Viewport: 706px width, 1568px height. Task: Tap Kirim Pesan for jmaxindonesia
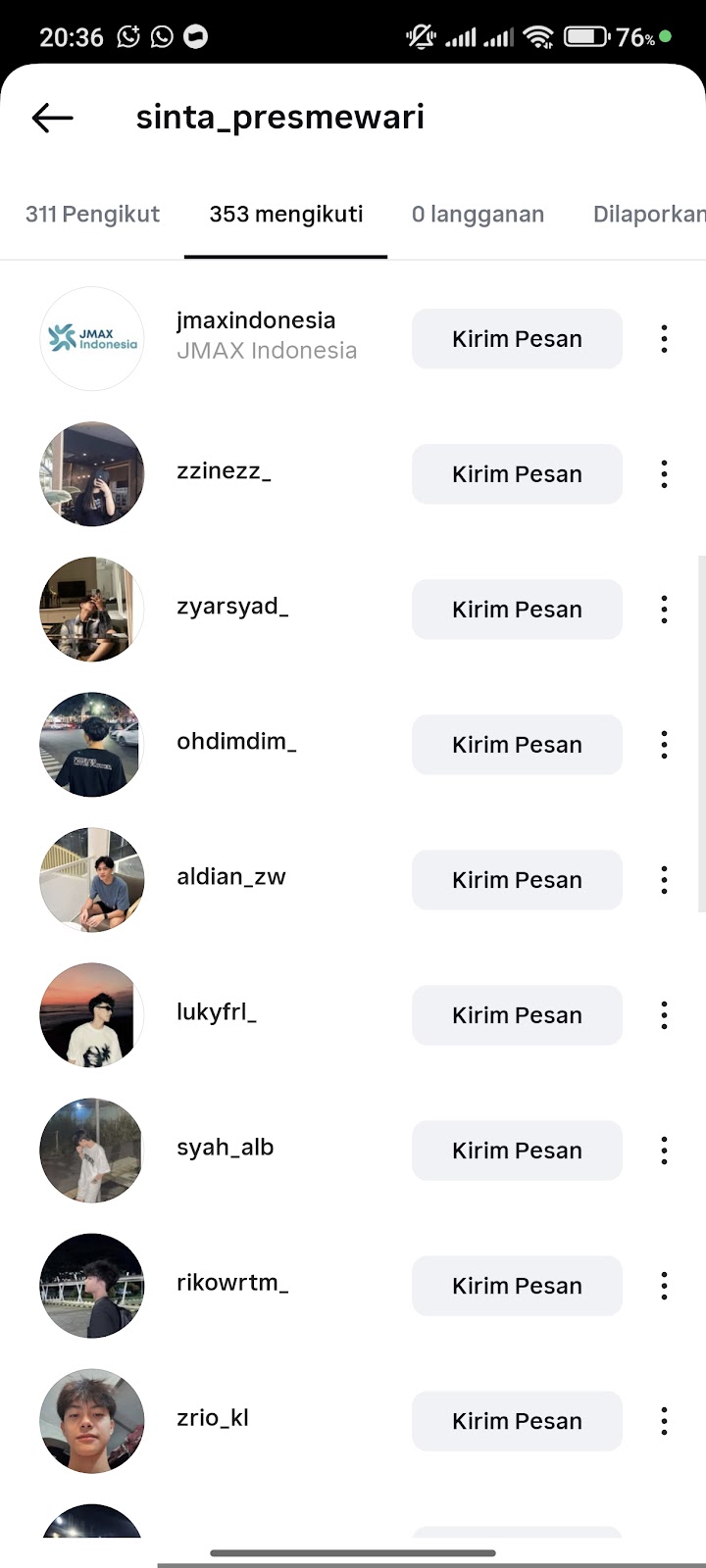click(517, 339)
